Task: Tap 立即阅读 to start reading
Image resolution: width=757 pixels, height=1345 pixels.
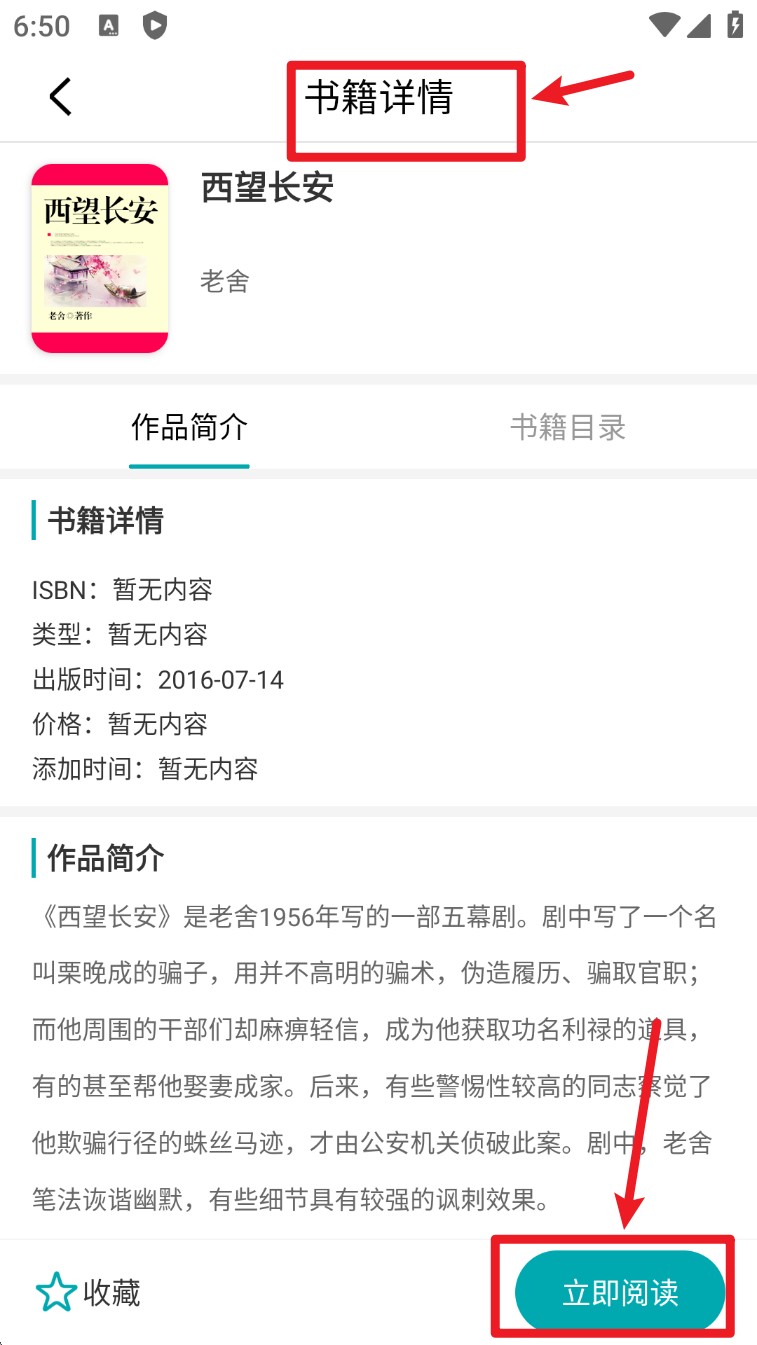Action: 620,1292
